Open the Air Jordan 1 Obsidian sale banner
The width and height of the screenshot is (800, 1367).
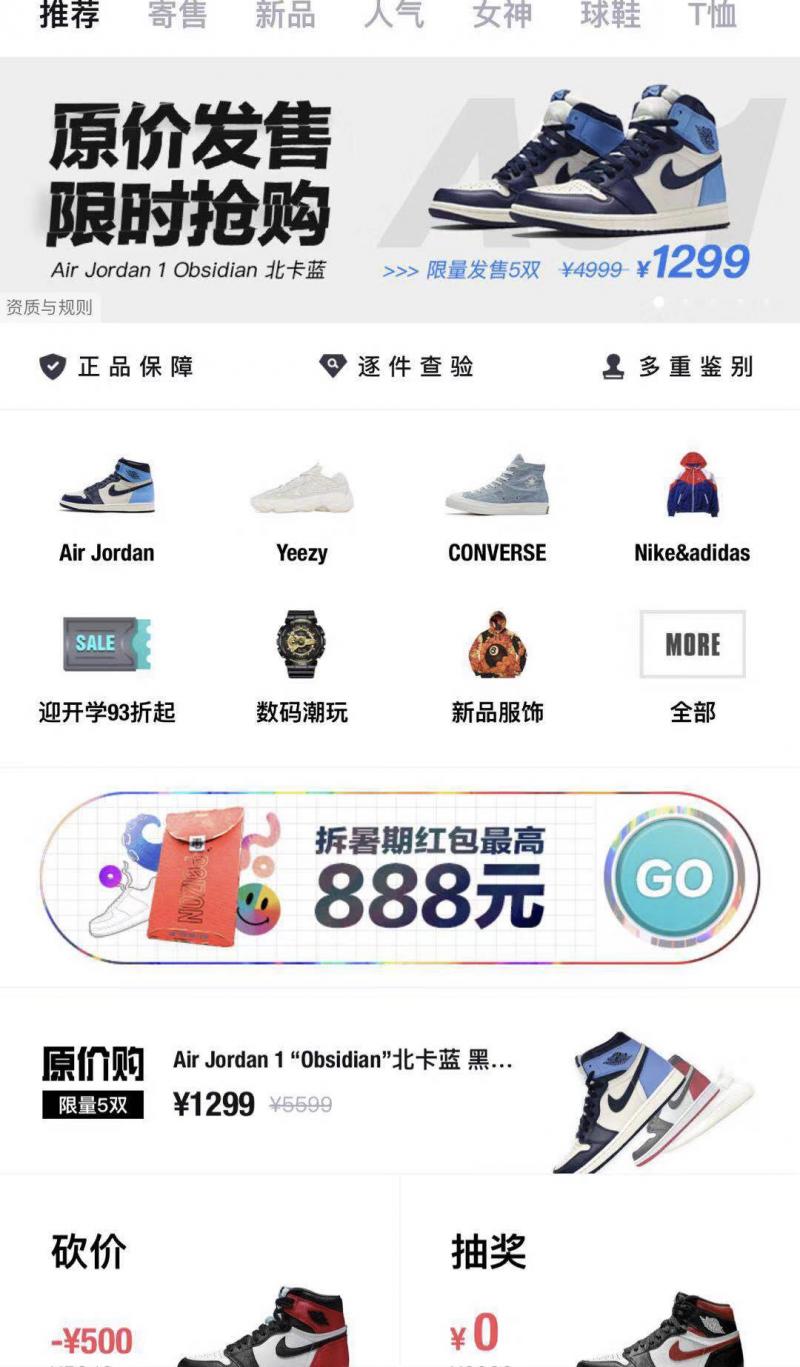click(x=400, y=189)
